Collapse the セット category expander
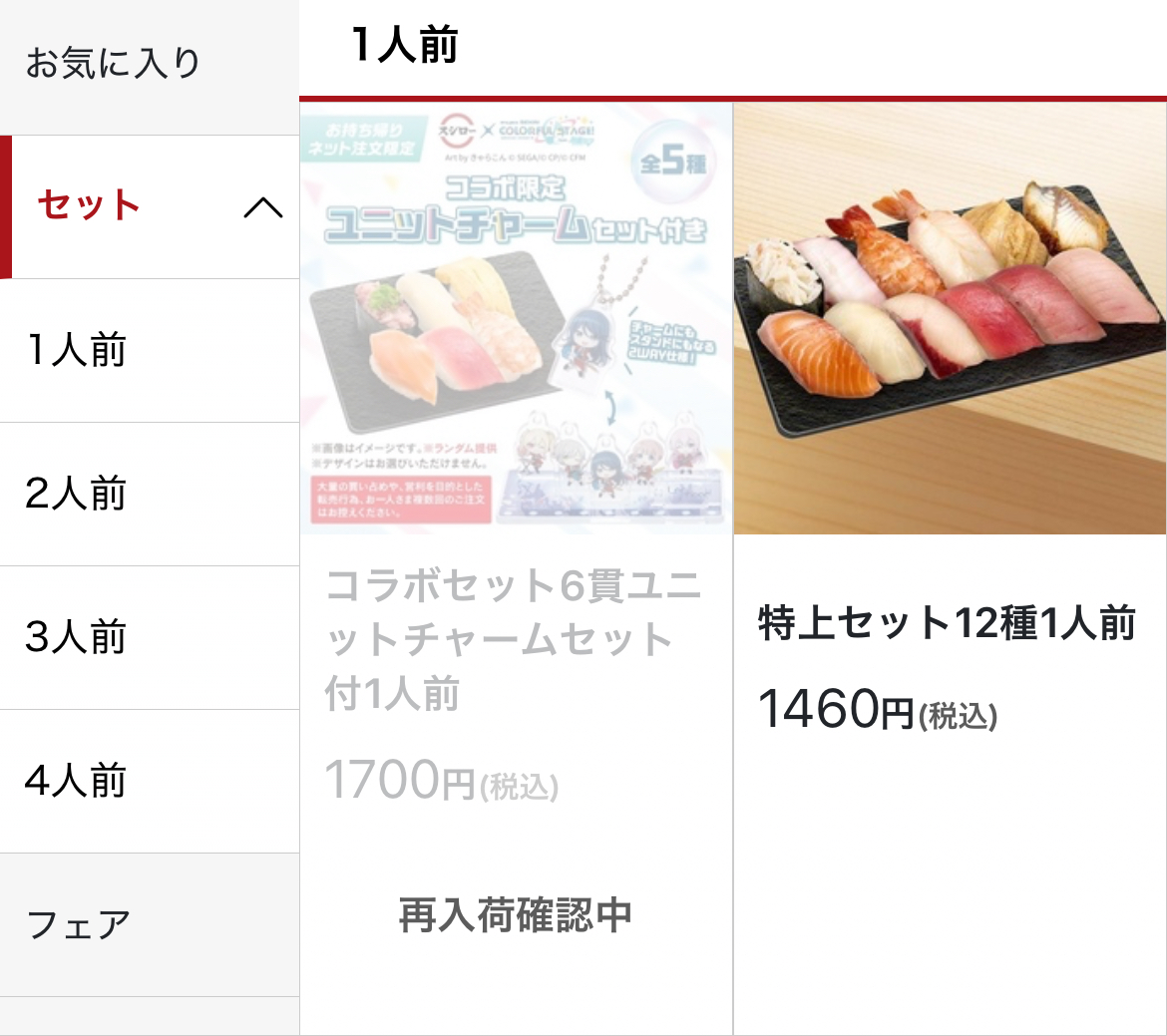This screenshot has width=1167, height=1036. [x=262, y=207]
